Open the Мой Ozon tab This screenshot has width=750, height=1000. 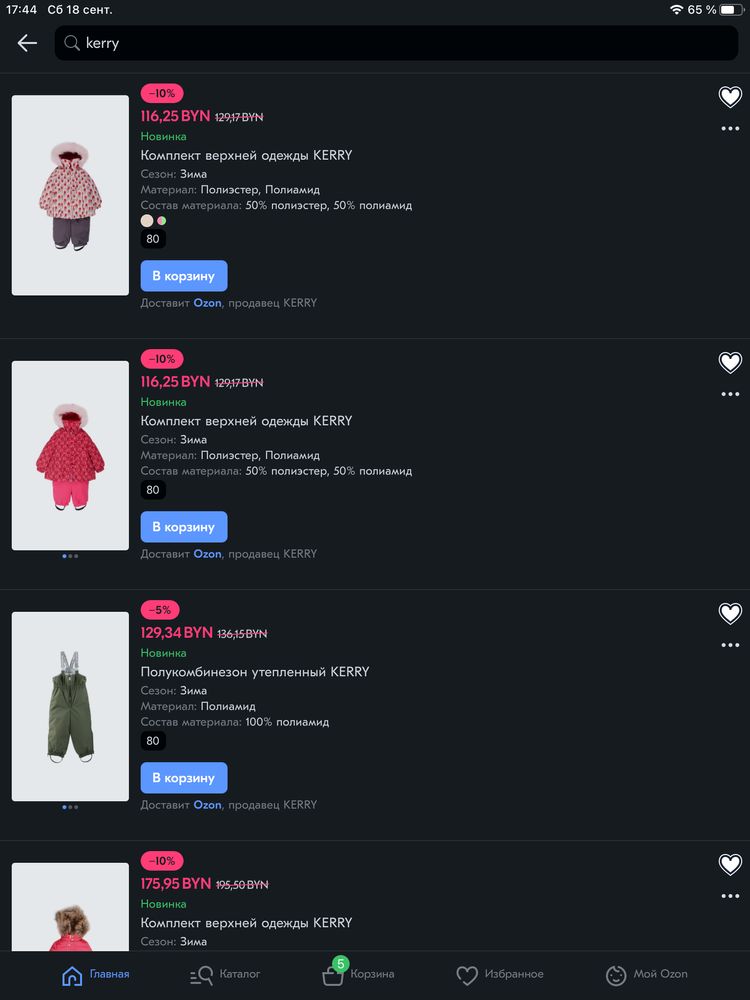coord(647,974)
